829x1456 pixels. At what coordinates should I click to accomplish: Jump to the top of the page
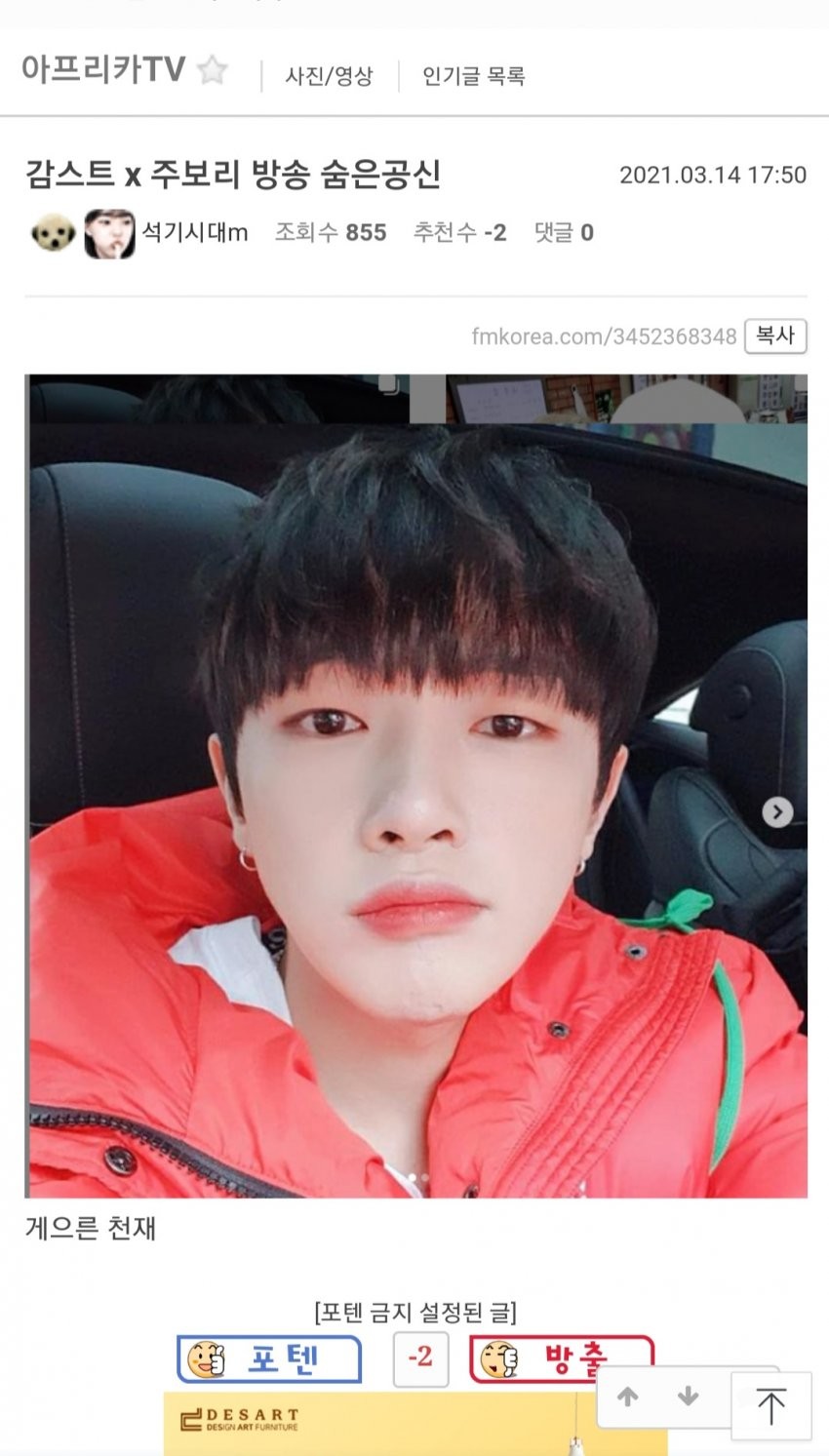coord(770,1405)
